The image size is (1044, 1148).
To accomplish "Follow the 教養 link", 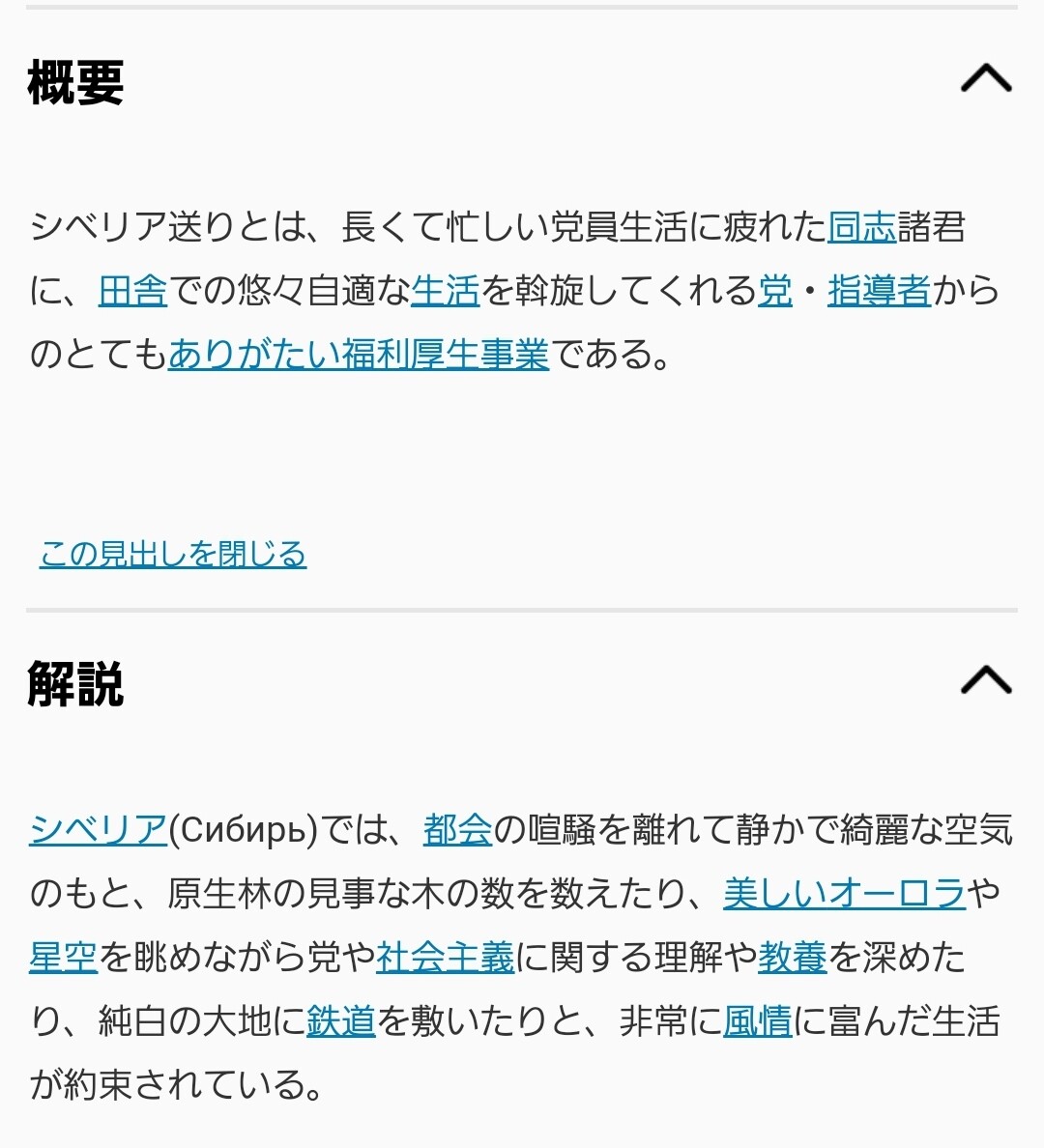I will (793, 958).
